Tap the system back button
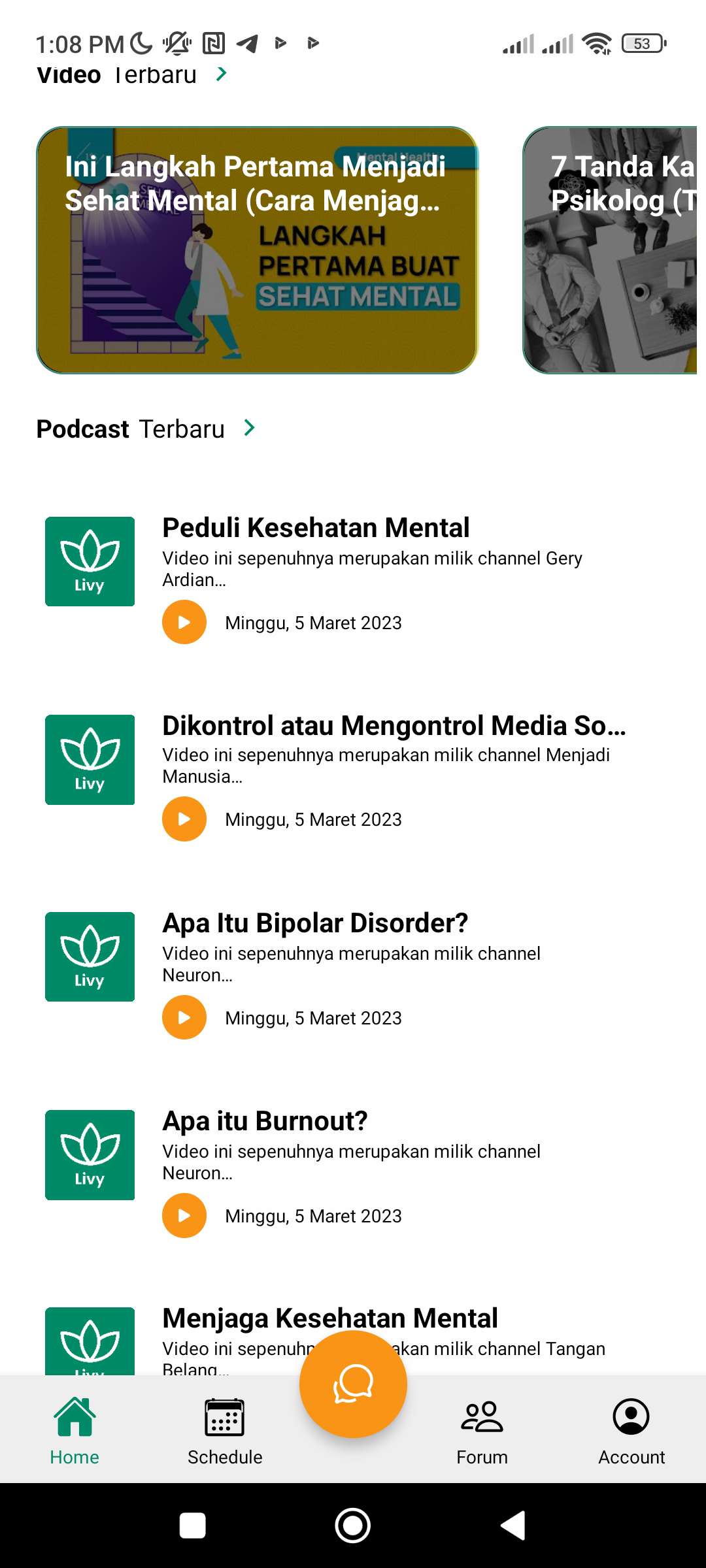This screenshot has height=1568, width=706. click(513, 1526)
